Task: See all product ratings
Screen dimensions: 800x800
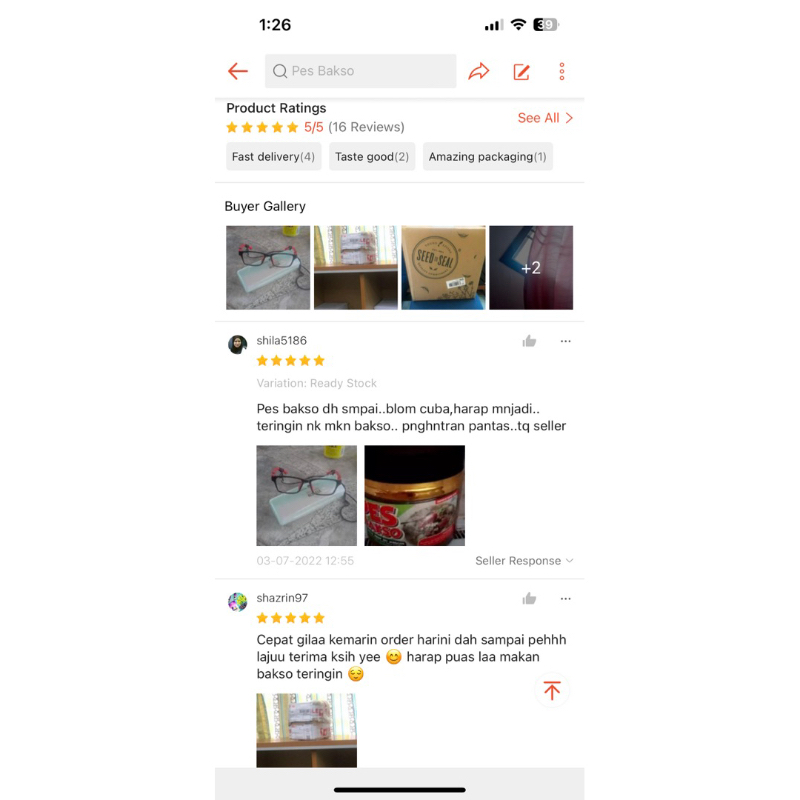Action: coord(545,118)
